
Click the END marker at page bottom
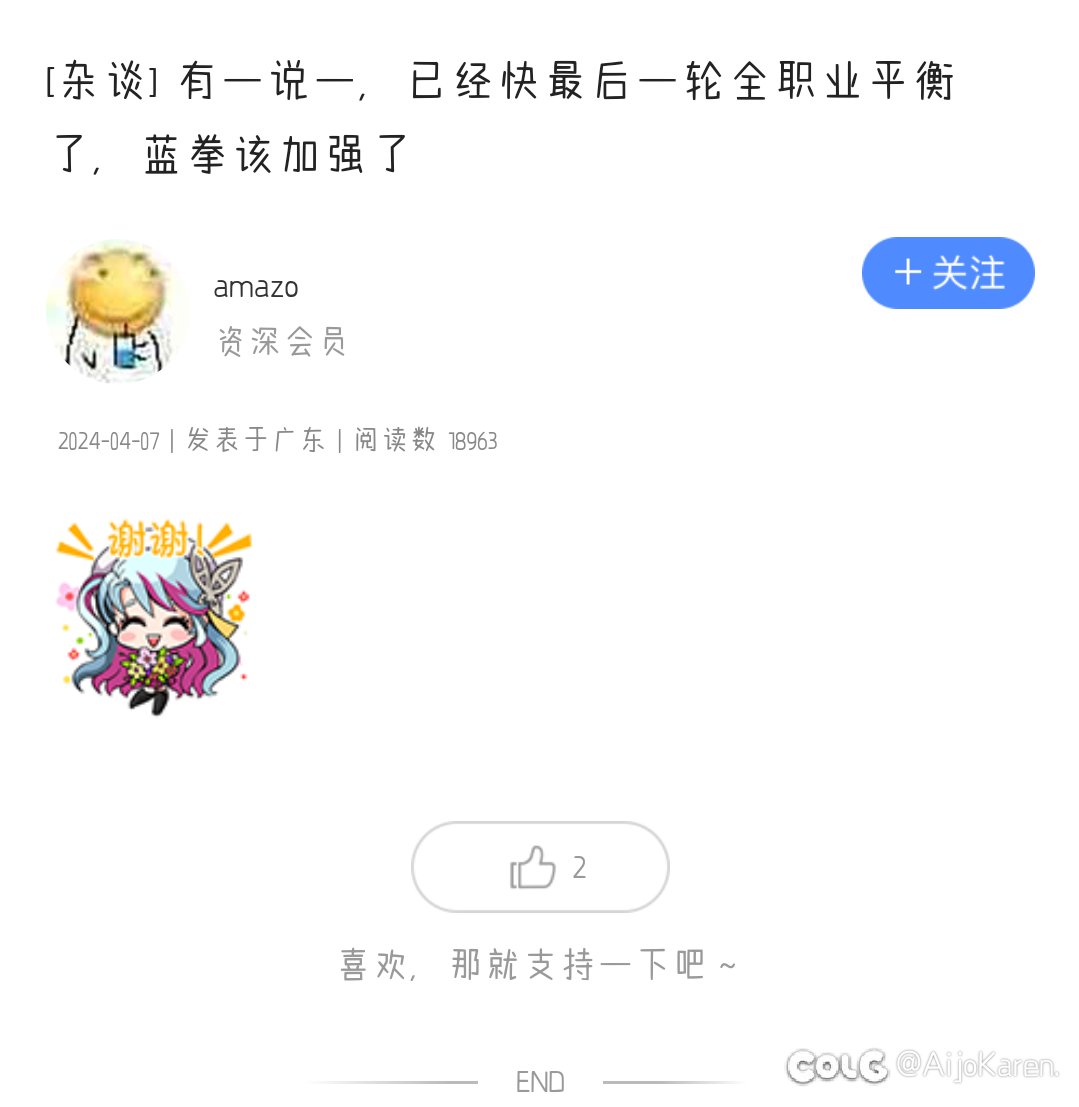(540, 1081)
